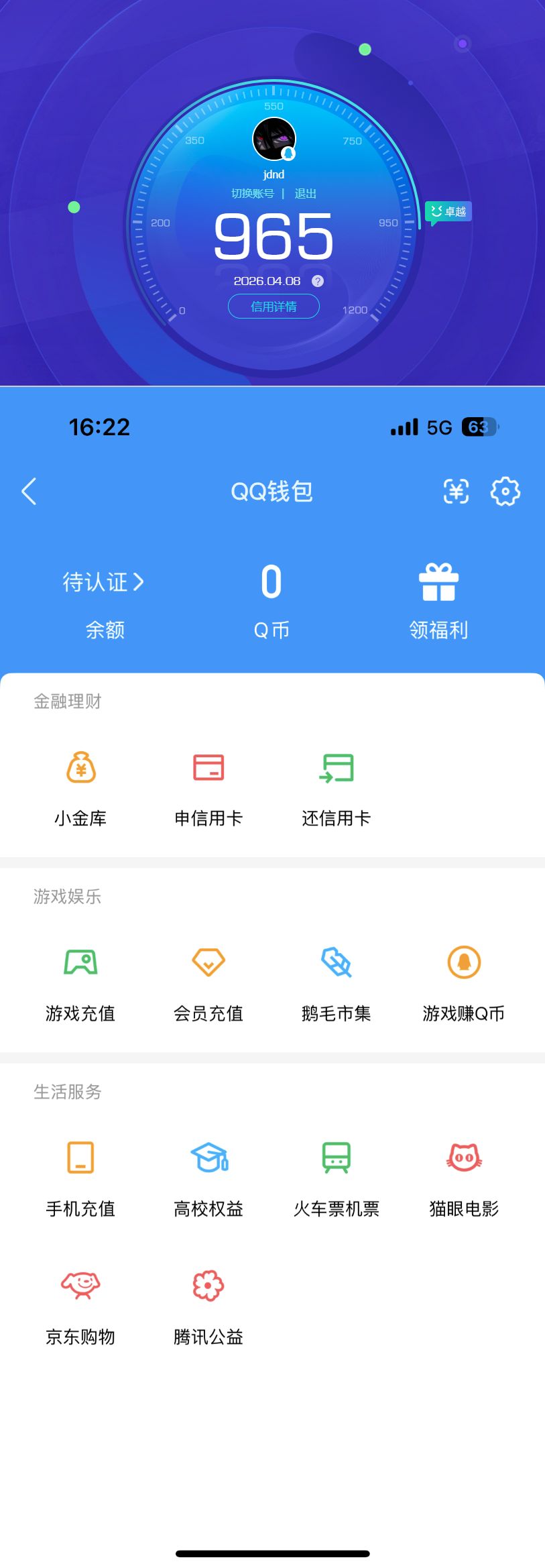Image resolution: width=545 pixels, height=1568 pixels.
Task: Open the QQ Wallet settings gear
Action: click(x=506, y=492)
